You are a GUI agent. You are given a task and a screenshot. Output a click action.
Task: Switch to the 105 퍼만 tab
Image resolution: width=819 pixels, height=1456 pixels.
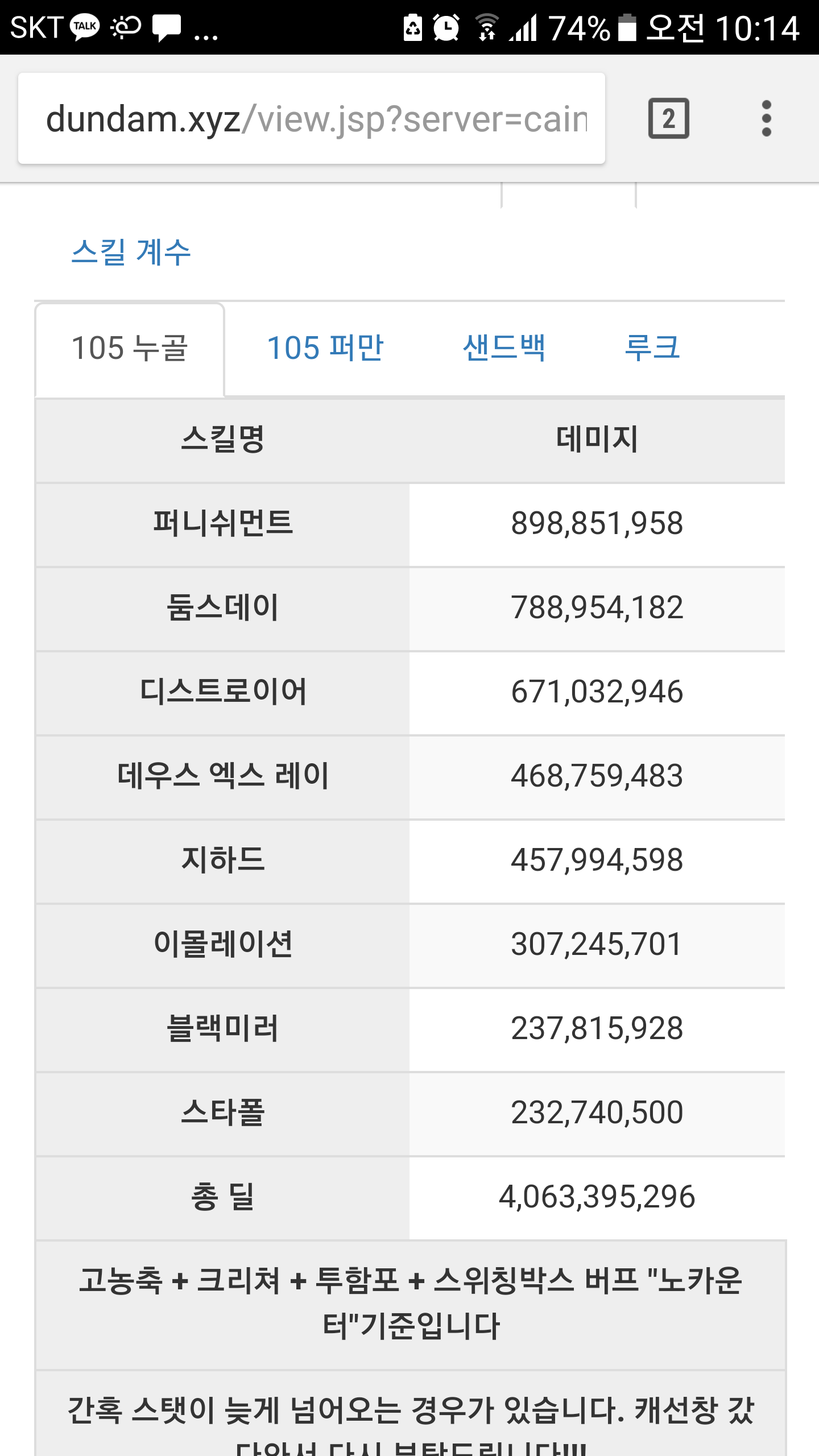tap(325, 348)
